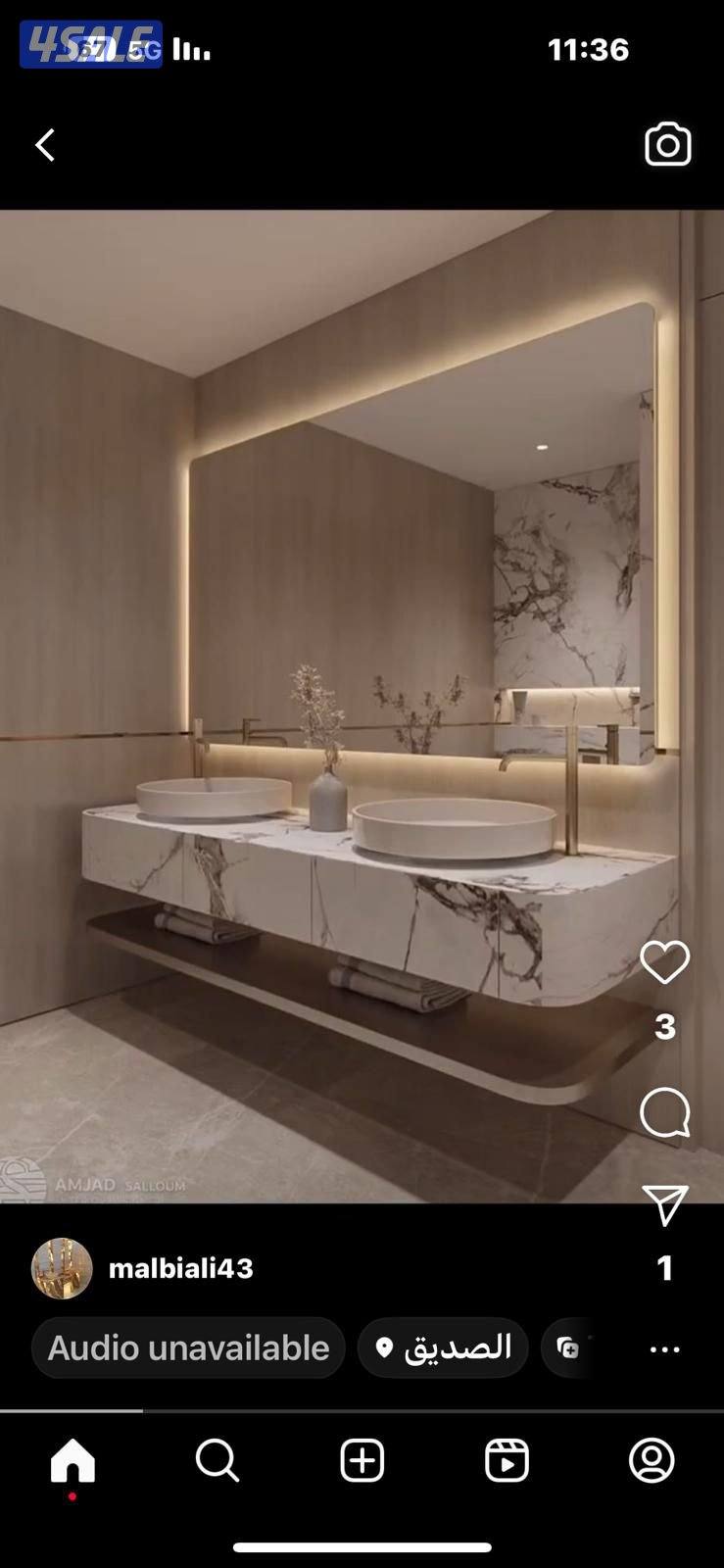Open the الصديق location chip
The height and width of the screenshot is (1568, 724).
[443, 1347]
